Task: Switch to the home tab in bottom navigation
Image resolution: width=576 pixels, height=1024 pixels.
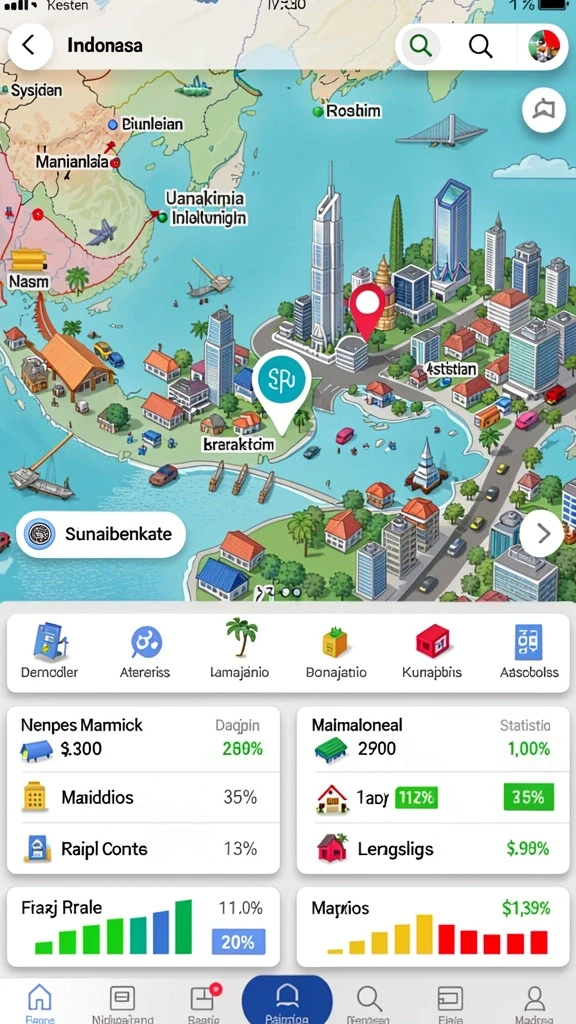Action: [x=40, y=1002]
